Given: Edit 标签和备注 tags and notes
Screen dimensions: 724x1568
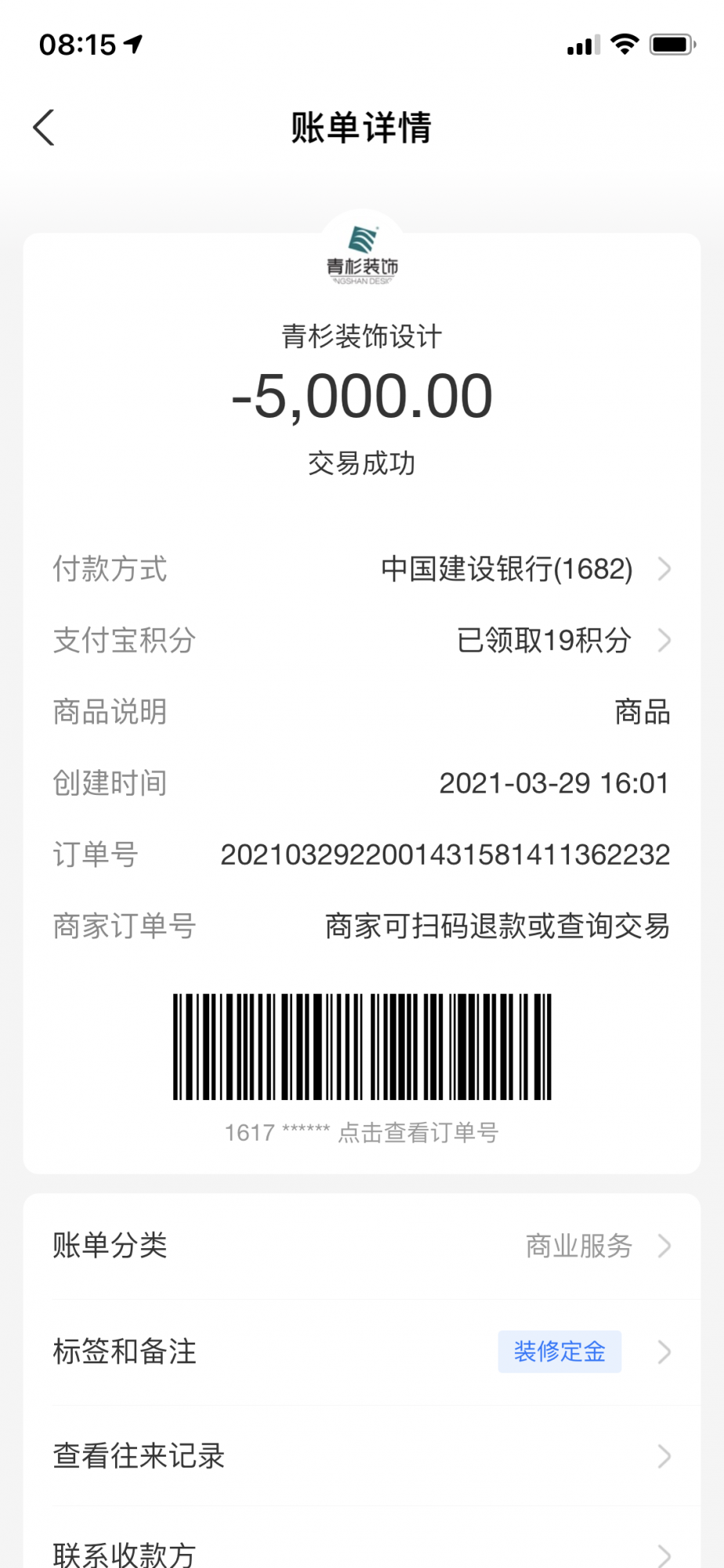Looking at the screenshot, I should click(x=361, y=1352).
